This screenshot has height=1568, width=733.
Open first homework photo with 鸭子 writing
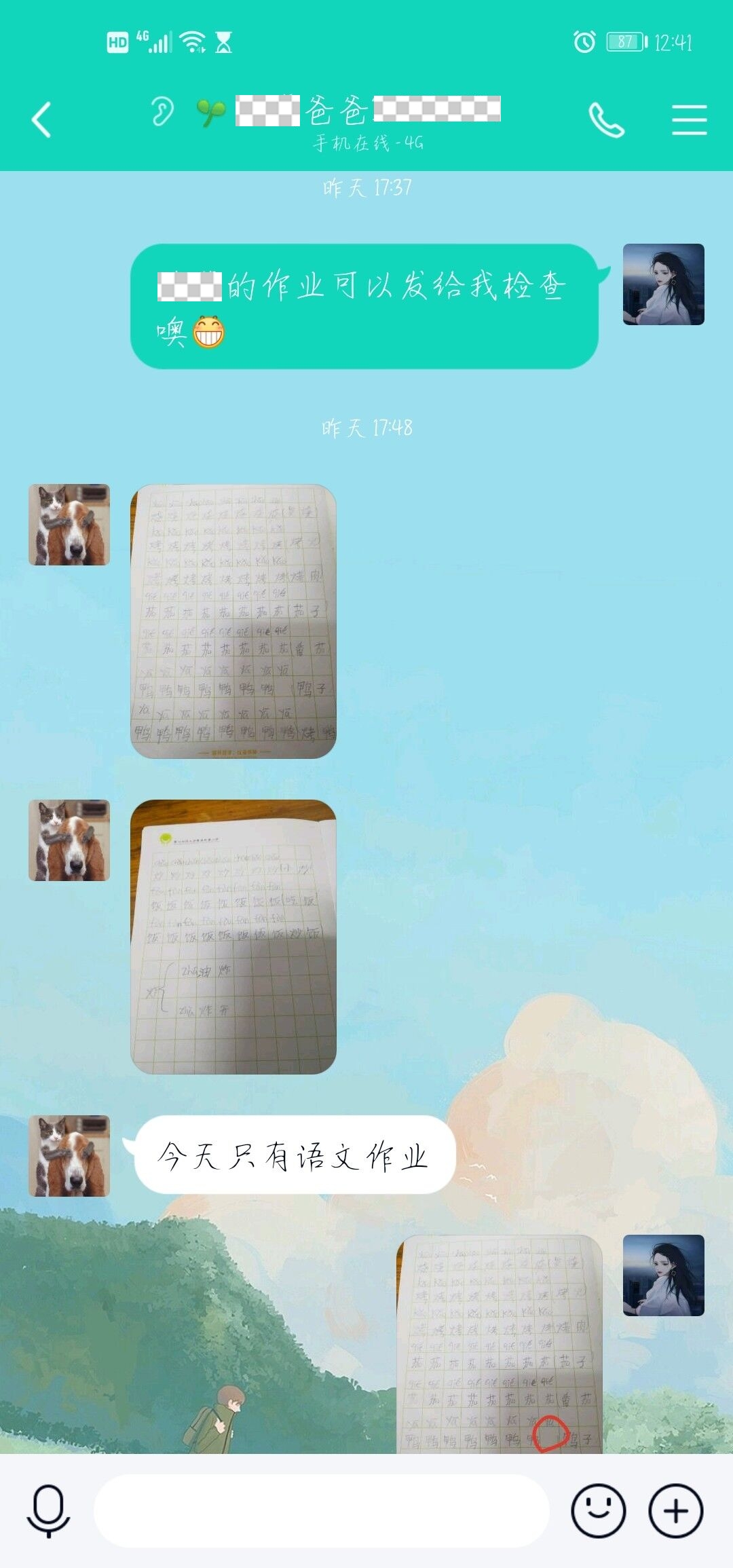pos(233,620)
